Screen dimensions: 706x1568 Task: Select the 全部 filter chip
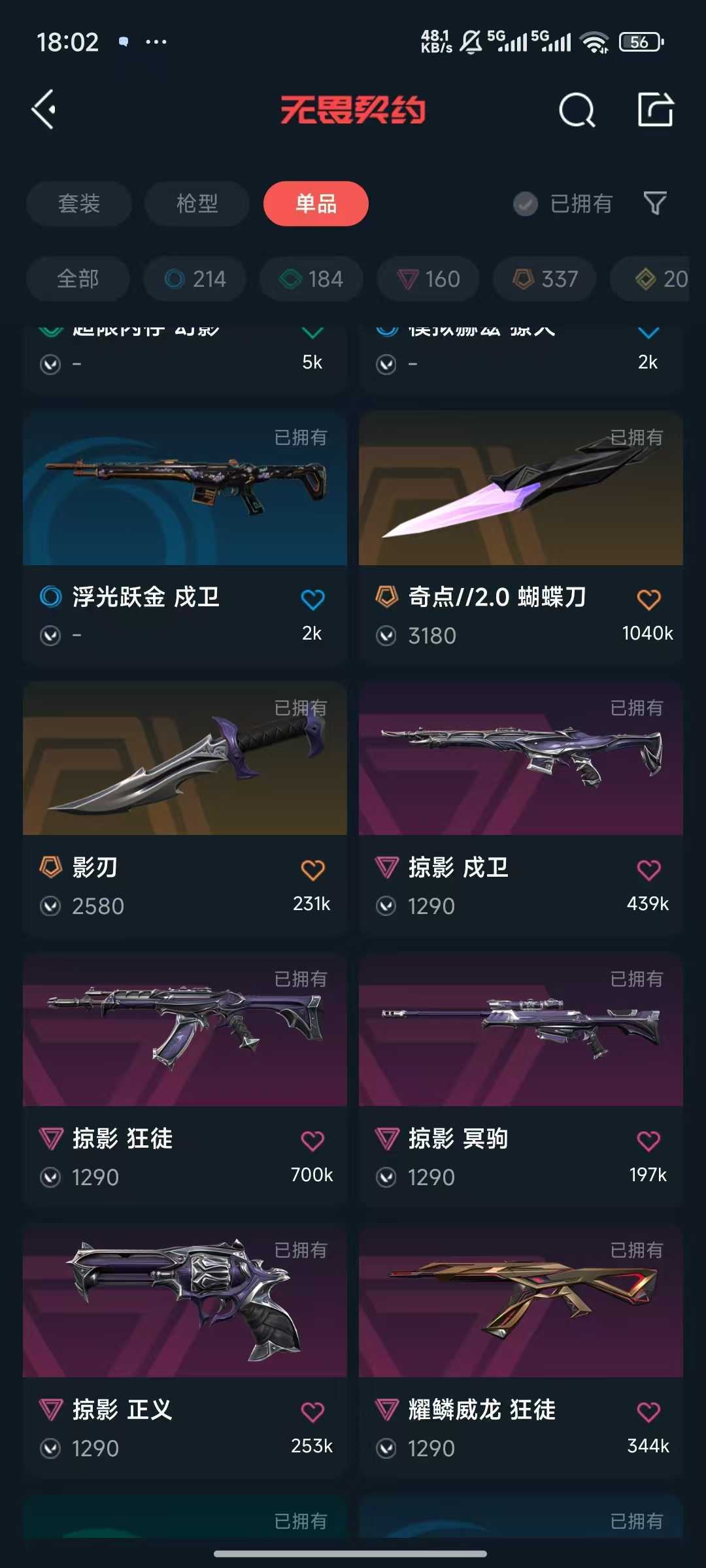click(78, 279)
